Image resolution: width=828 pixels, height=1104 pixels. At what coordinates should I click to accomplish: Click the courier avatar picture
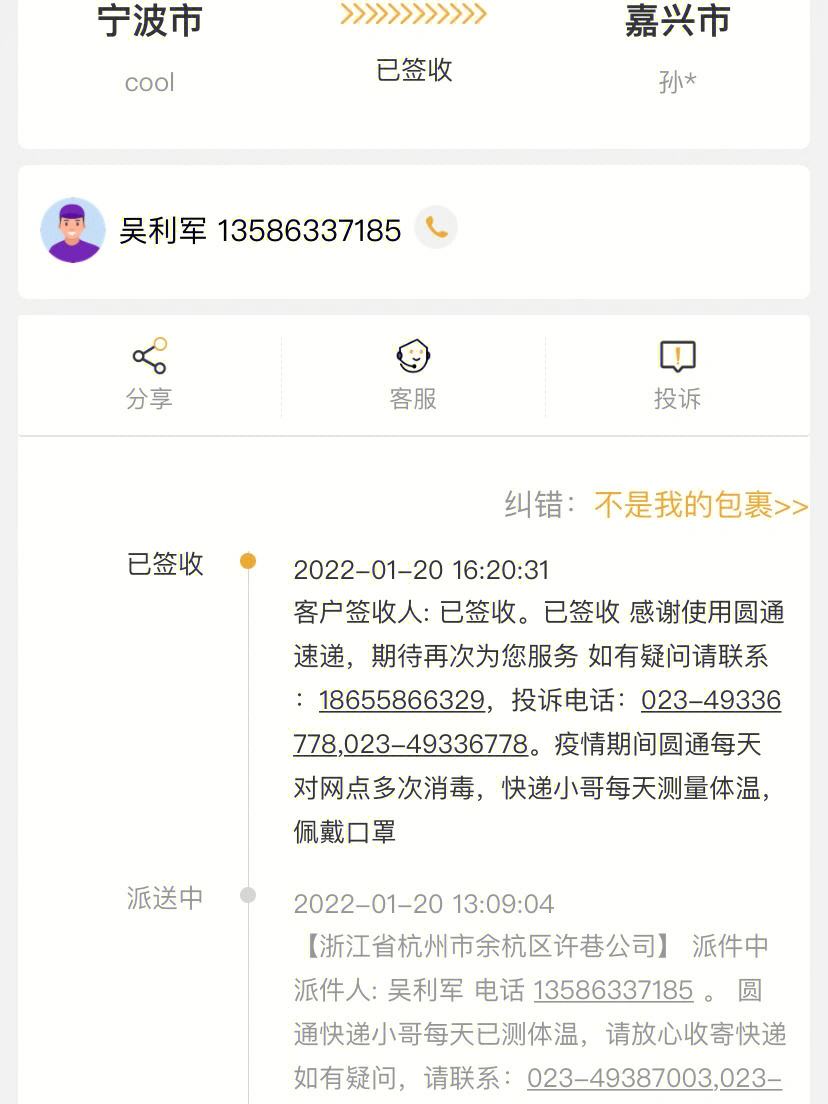(72, 228)
